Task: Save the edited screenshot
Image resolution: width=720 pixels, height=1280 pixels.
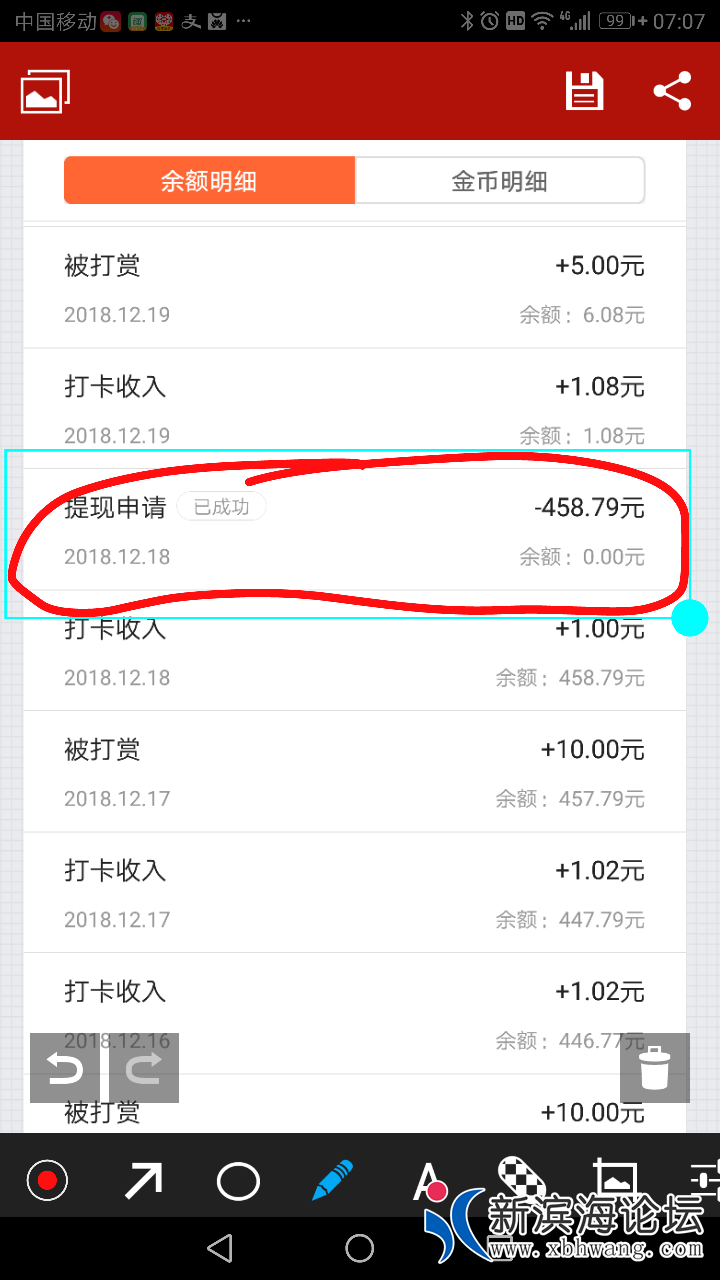Action: coord(584,91)
